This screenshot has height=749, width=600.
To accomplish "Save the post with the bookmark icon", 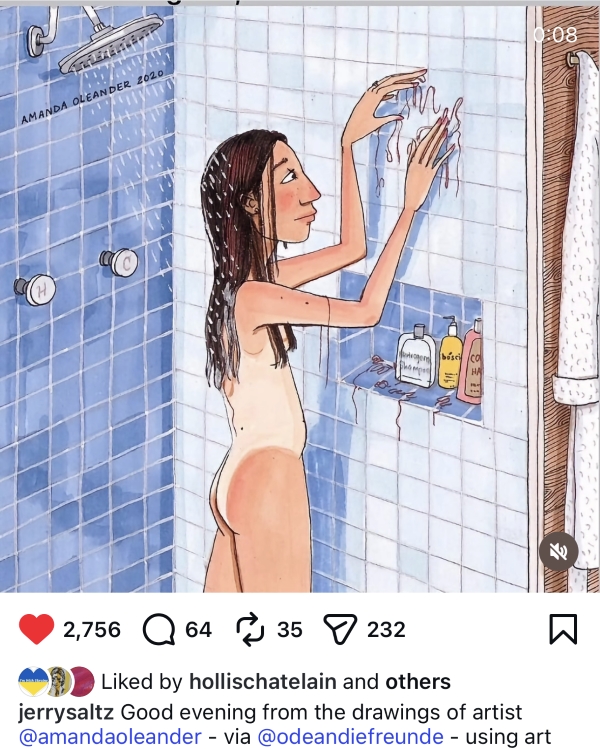I will point(563,629).
